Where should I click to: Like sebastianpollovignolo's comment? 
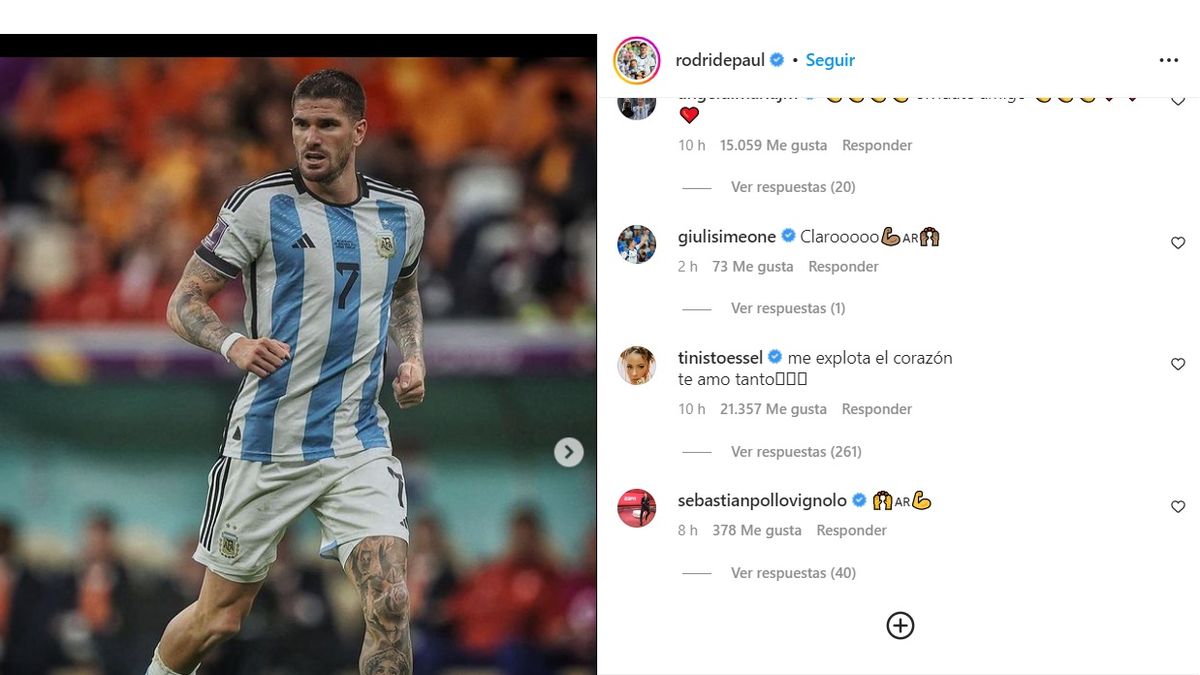click(x=1178, y=507)
